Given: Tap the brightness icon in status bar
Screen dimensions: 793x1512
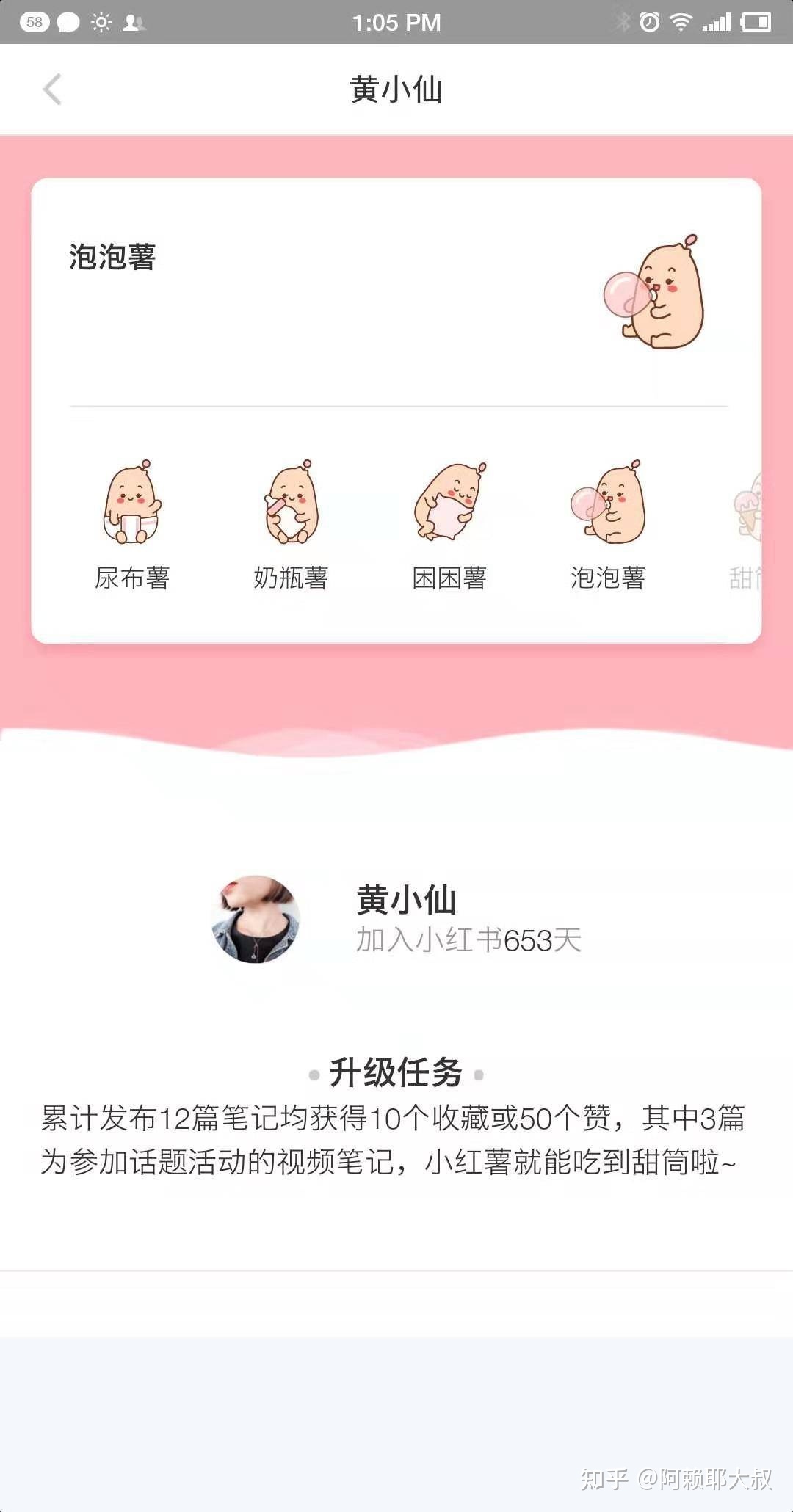Looking at the screenshot, I should tap(100, 22).
